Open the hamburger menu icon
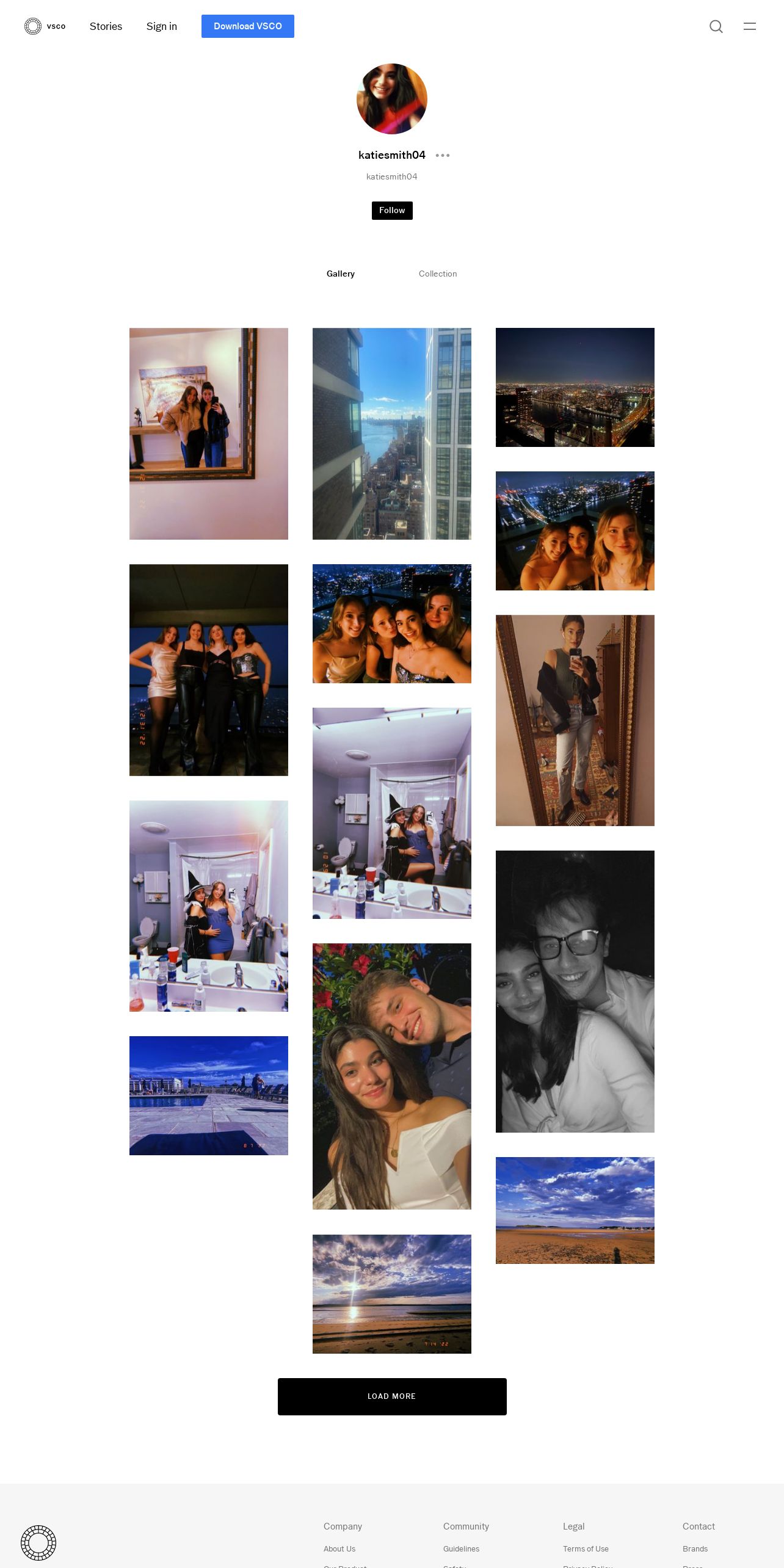 tap(750, 26)
